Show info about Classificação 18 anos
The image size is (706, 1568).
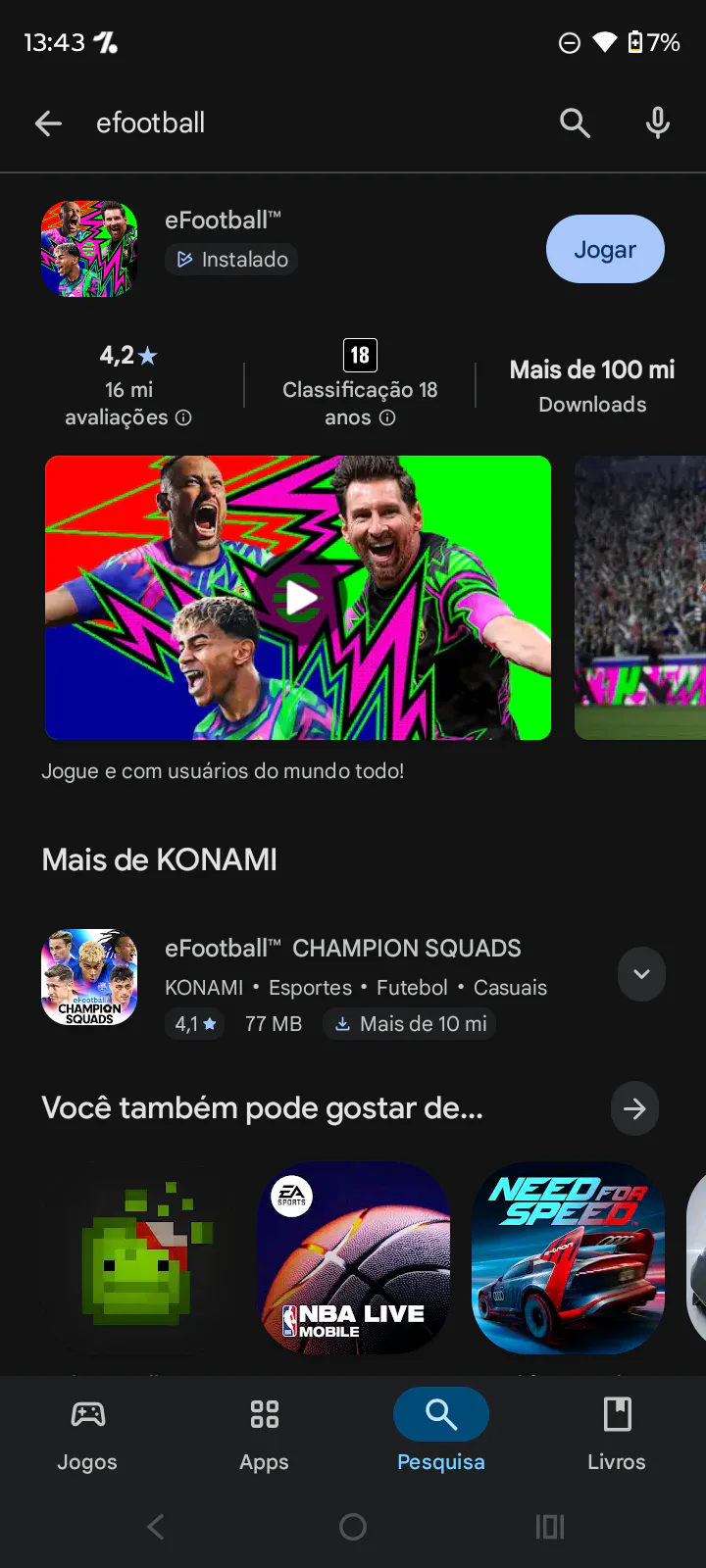pyautogui.click(x=387, y=417)
